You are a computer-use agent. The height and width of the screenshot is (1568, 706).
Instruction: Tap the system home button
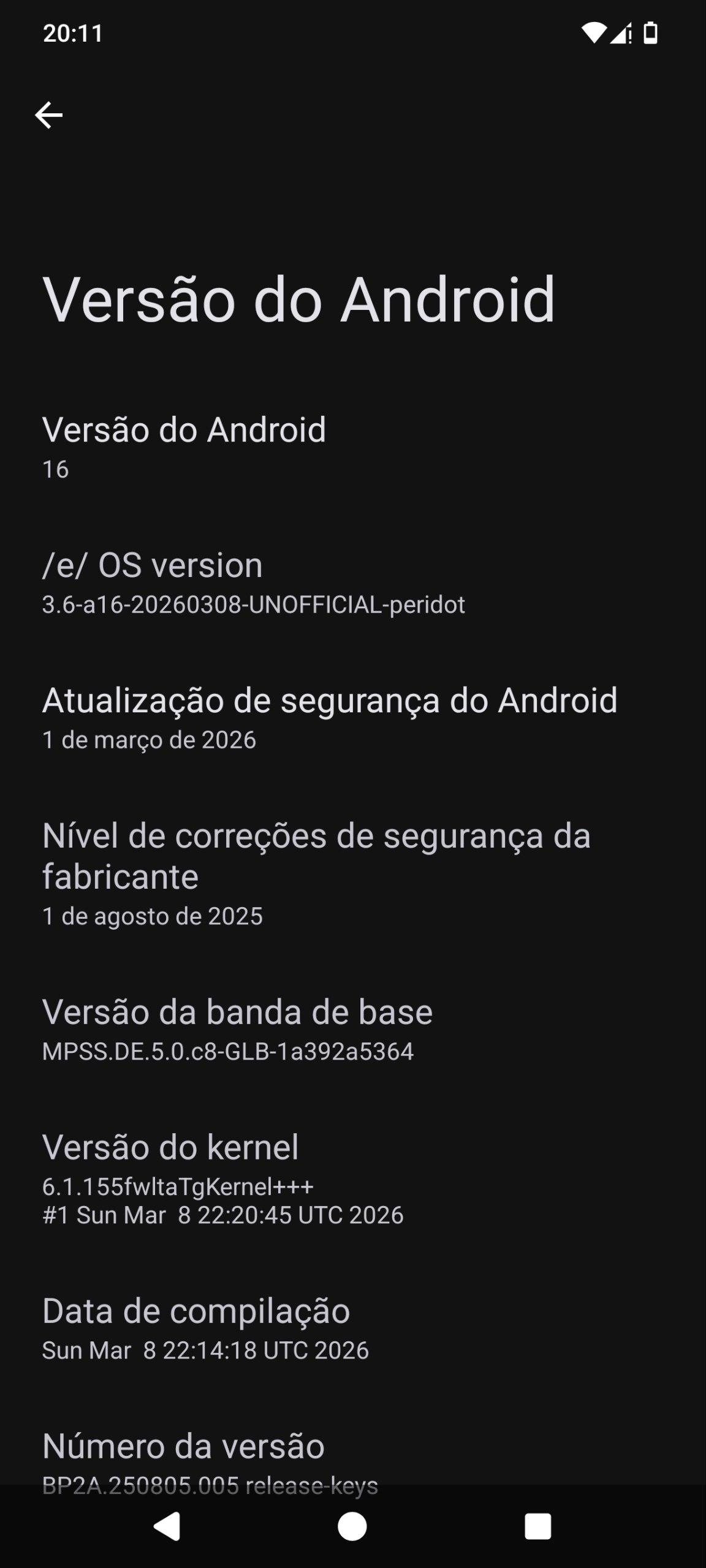click(352, 1526)
